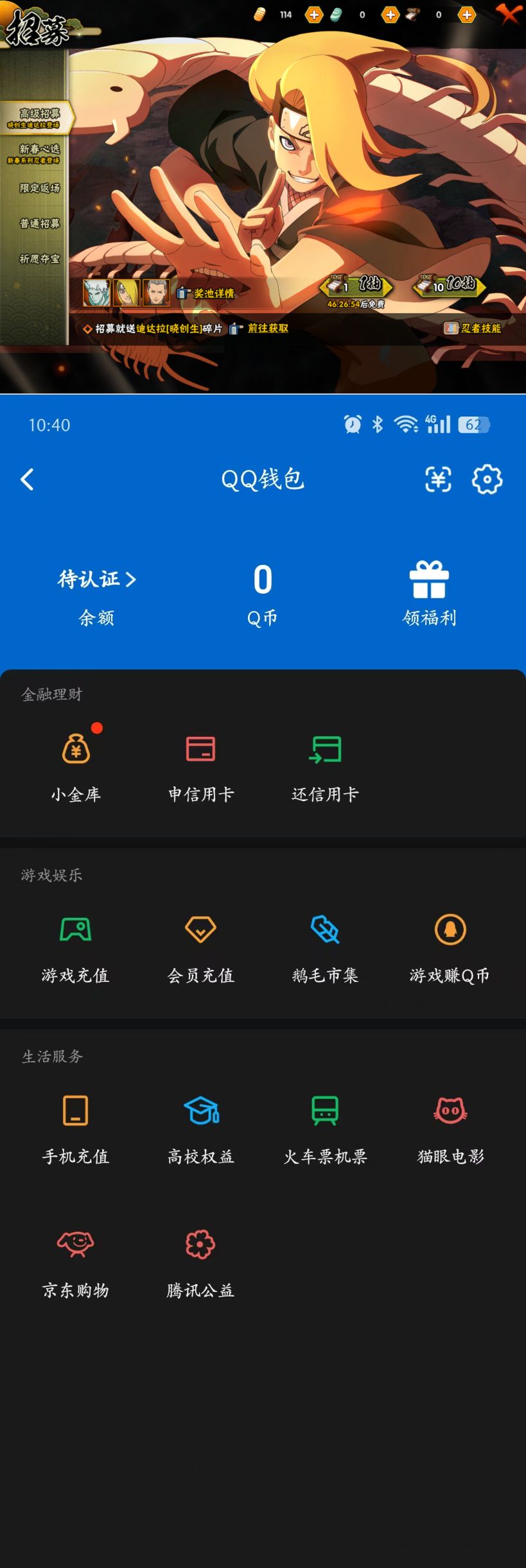This screenshot has width=526, height=1568.
Task: Select the 猫眼电影 cat face icon
Action: [x=449, y=1112]
